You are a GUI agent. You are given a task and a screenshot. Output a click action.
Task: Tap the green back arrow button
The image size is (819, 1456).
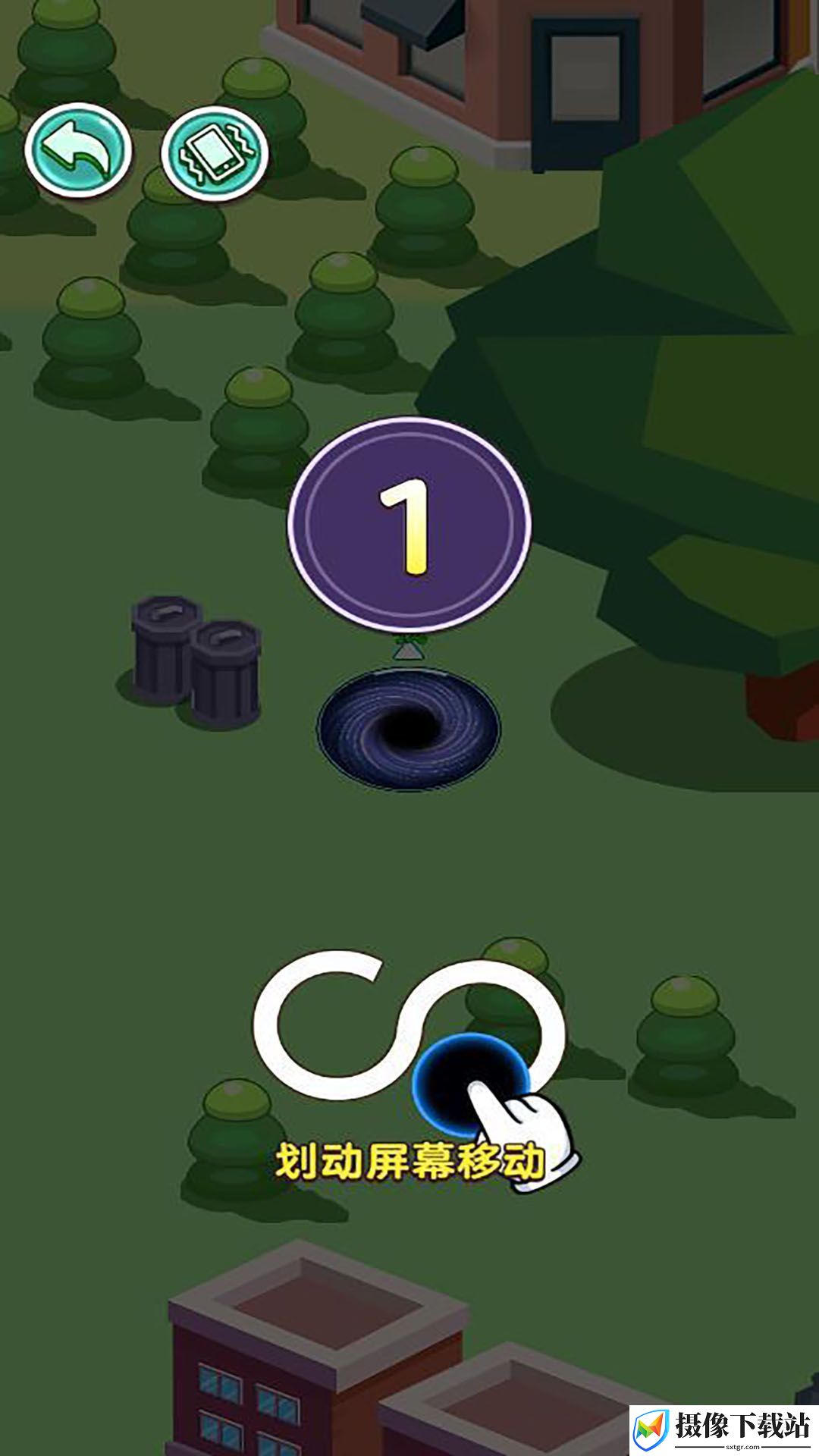(78, 150)
